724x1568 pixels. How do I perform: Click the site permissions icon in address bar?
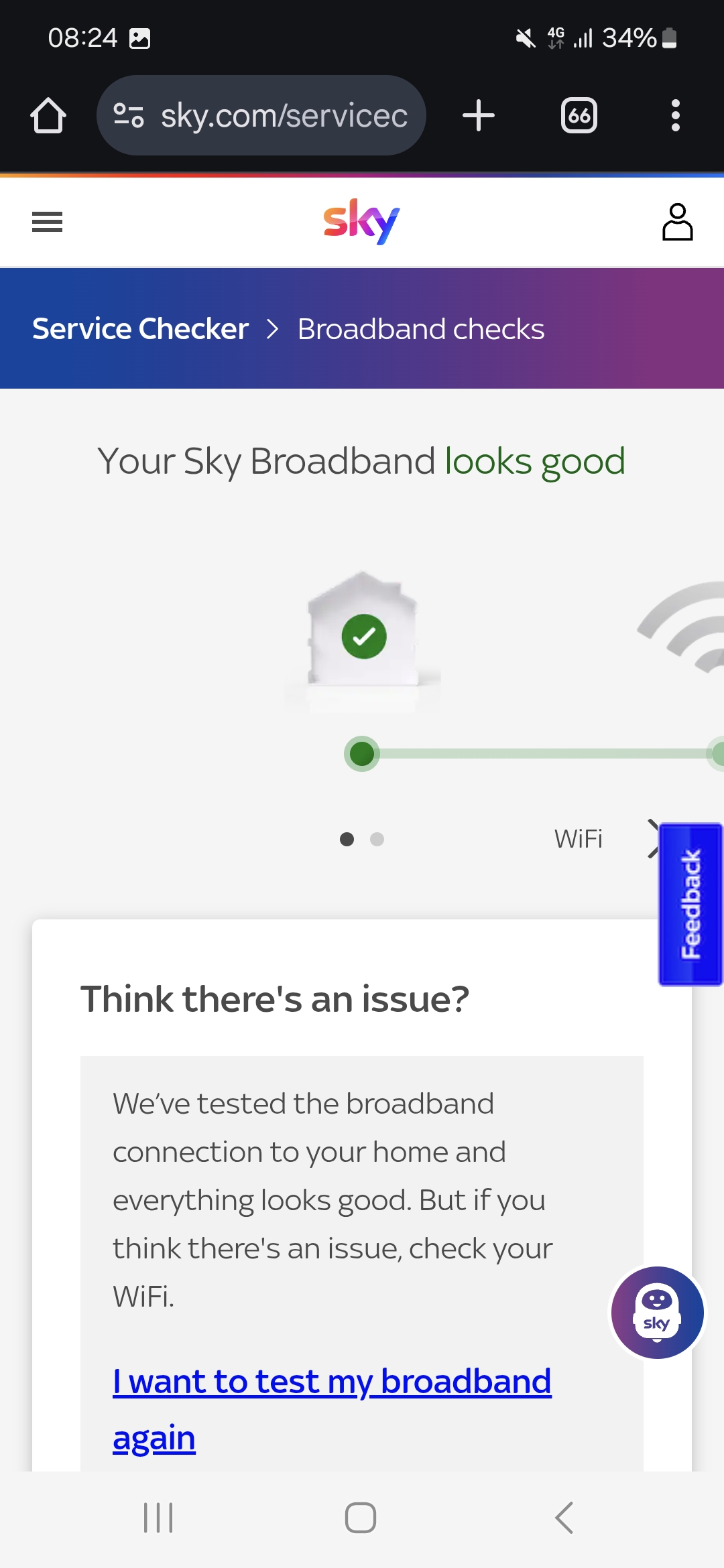pyautogui.click(x=127, y=115)
